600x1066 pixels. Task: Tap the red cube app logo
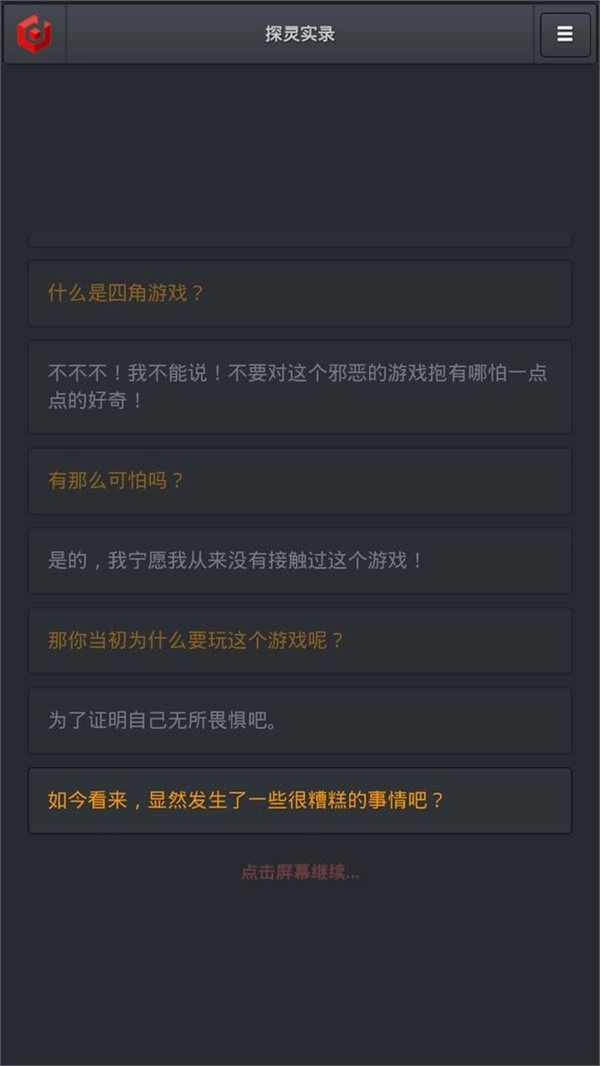click(34, 35)
